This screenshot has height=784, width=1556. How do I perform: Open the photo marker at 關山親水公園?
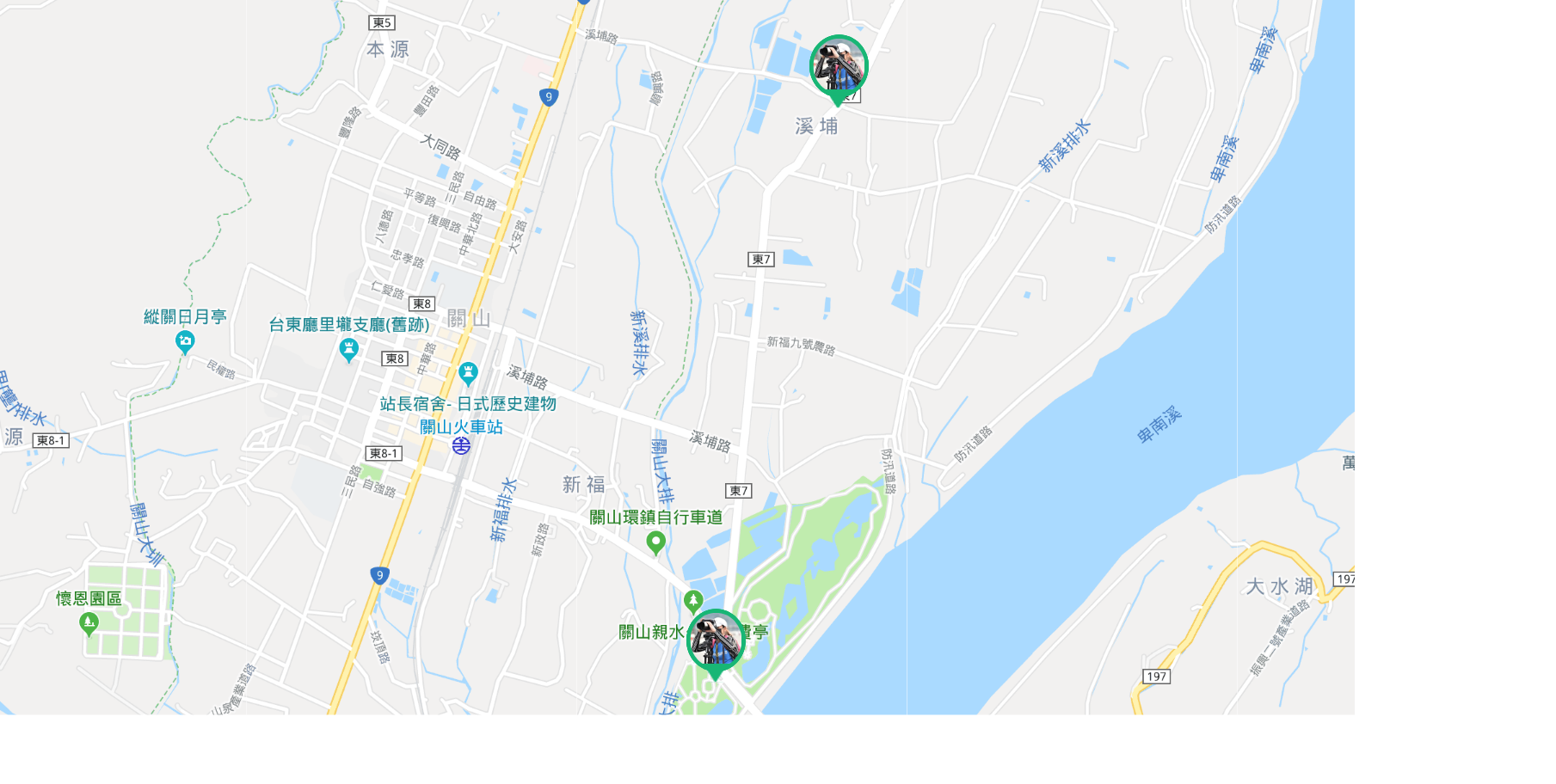(715, 640)
